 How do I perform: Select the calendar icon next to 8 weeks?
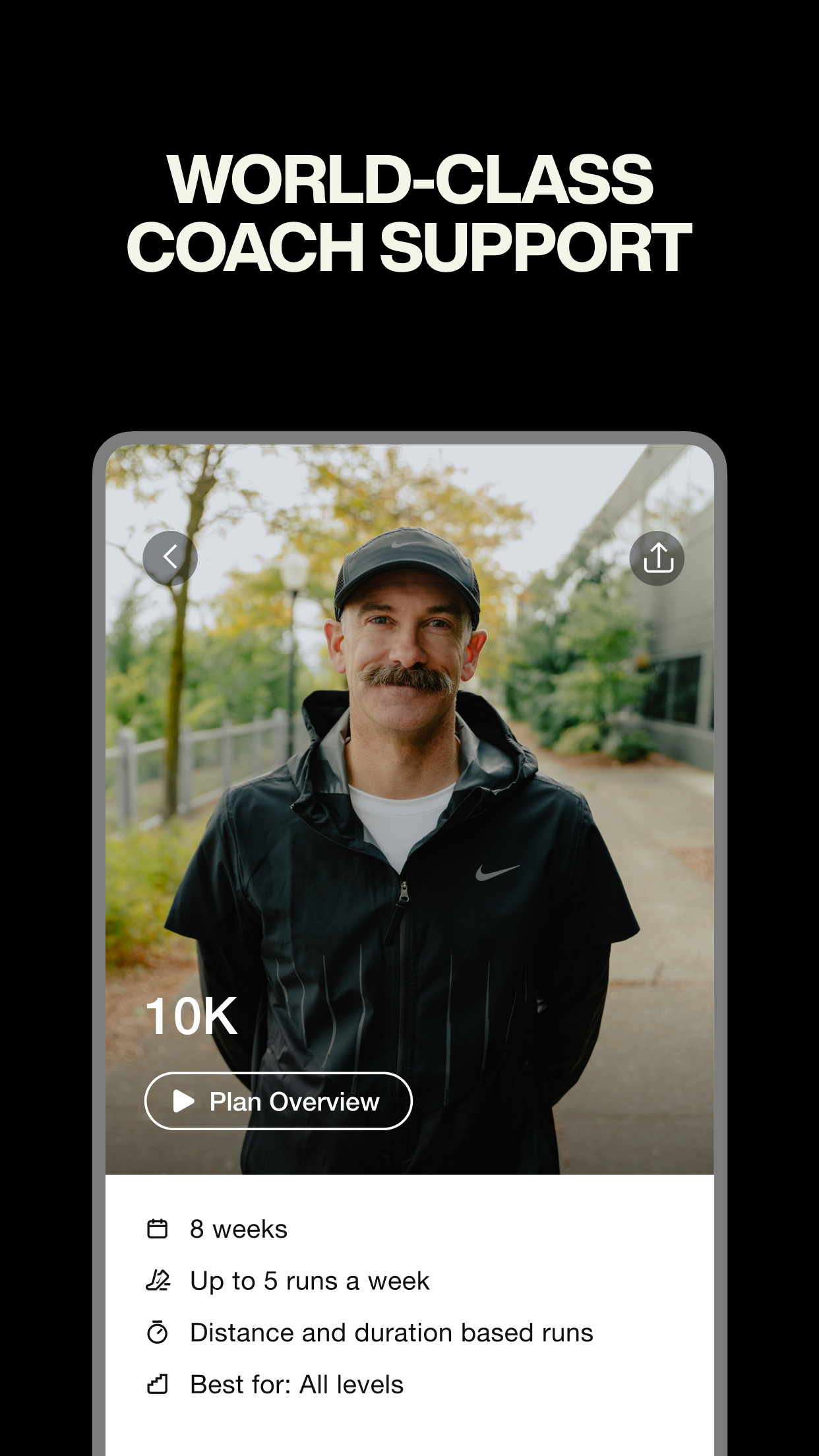[x=158, y=1228]
